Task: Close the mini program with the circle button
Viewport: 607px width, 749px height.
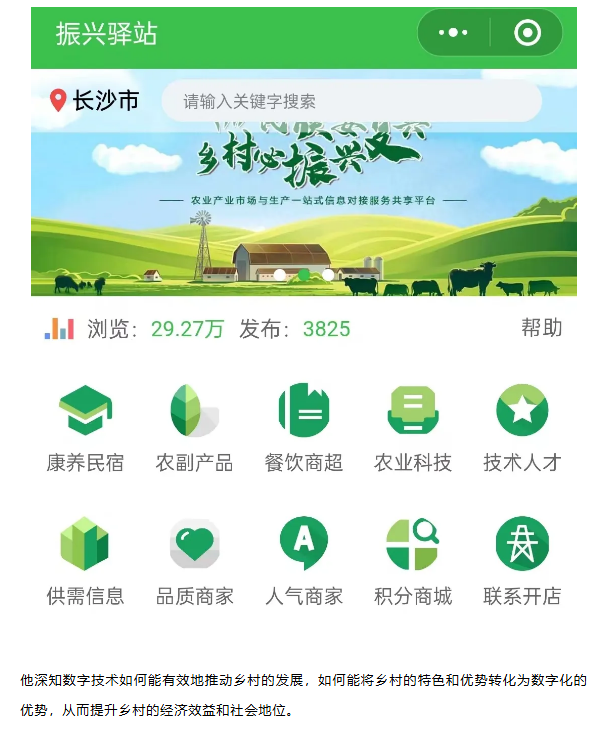Action: pyautogui.click(x=527, y=33)
